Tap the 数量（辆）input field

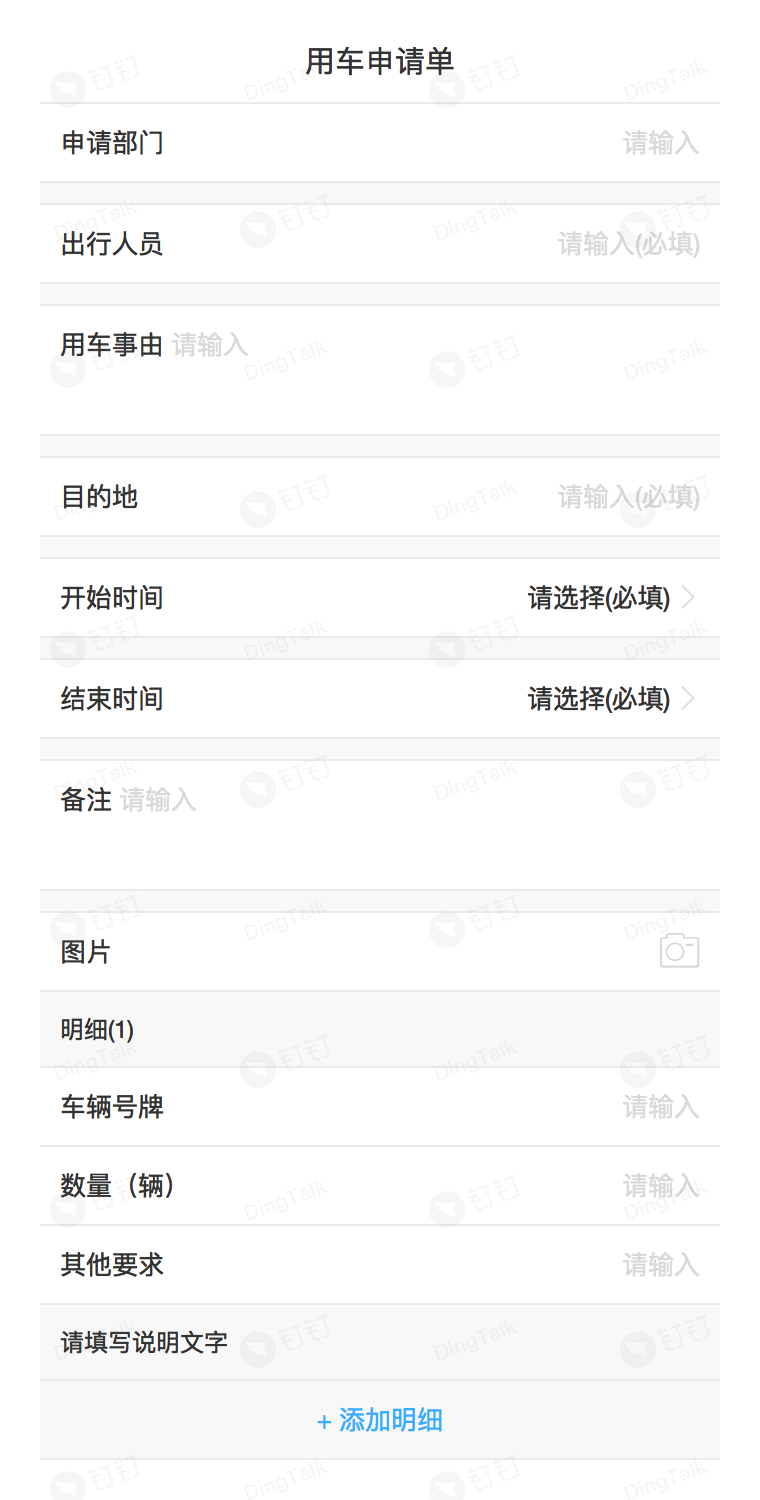tap(380, 1186)
